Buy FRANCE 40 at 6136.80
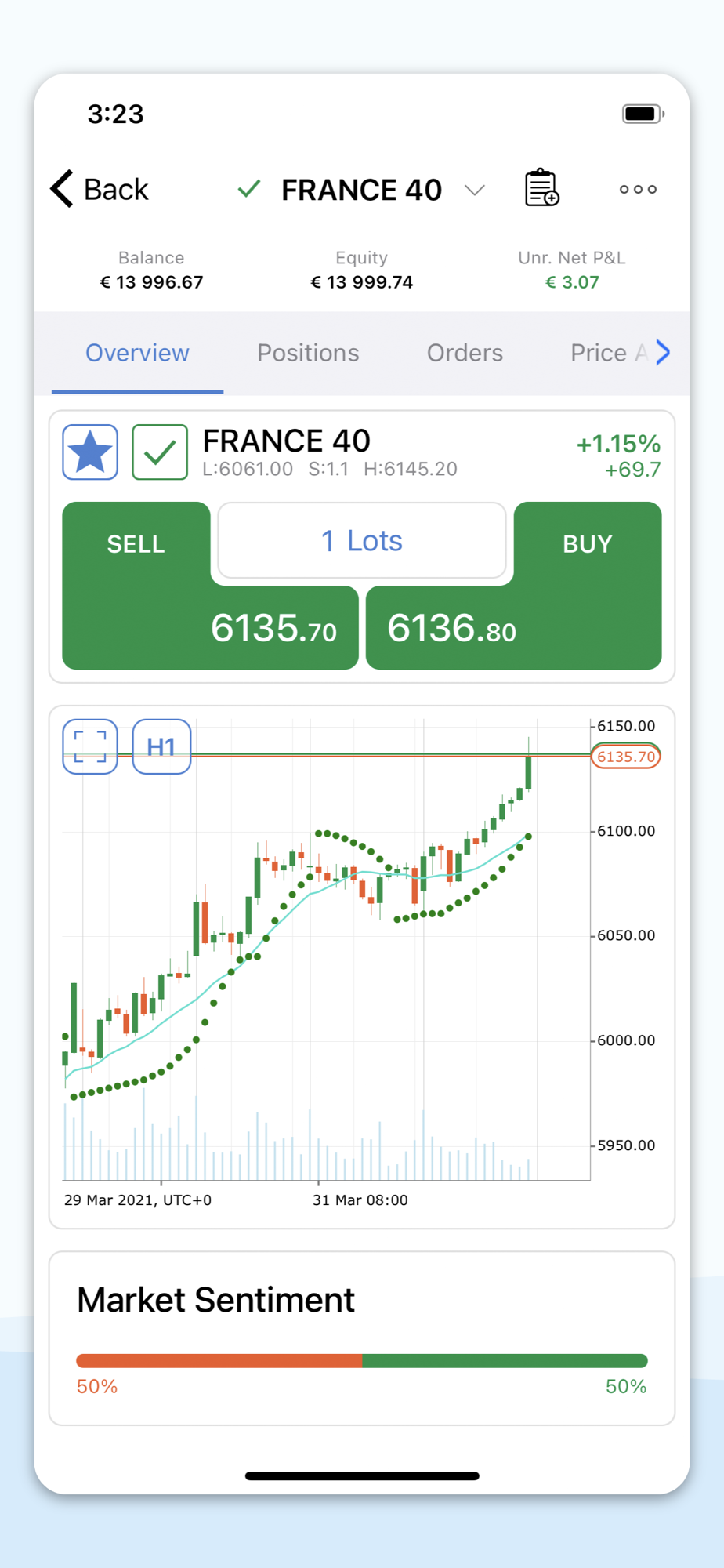The image size is (724, 1568). (x=514, y=586)
